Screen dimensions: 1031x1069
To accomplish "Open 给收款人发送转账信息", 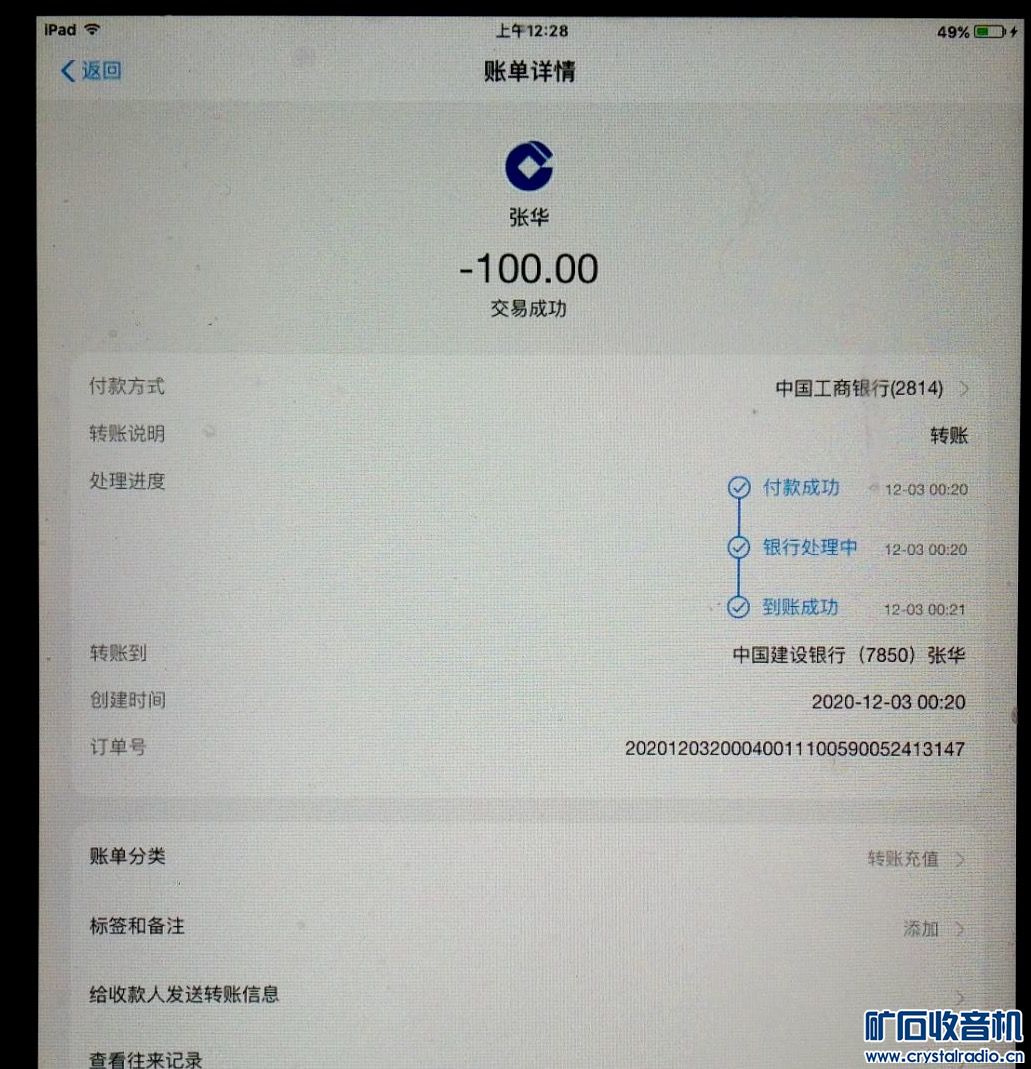I will coord(527,995).
